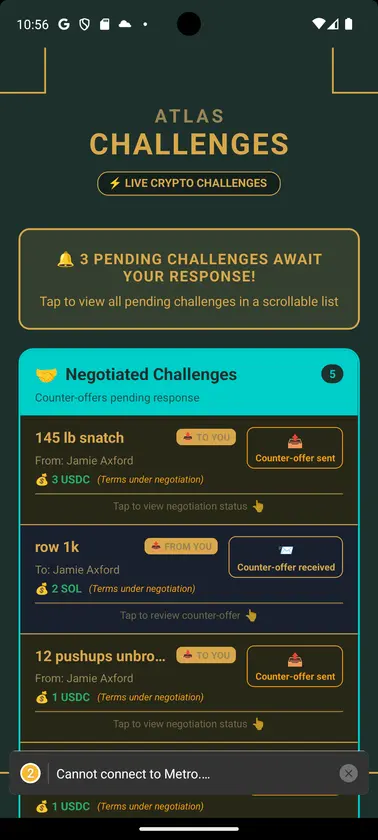Tap Counter-offer received on row 1k
Image resolution: width=378 pixels, height=840 pixels.
coord(285,557)
